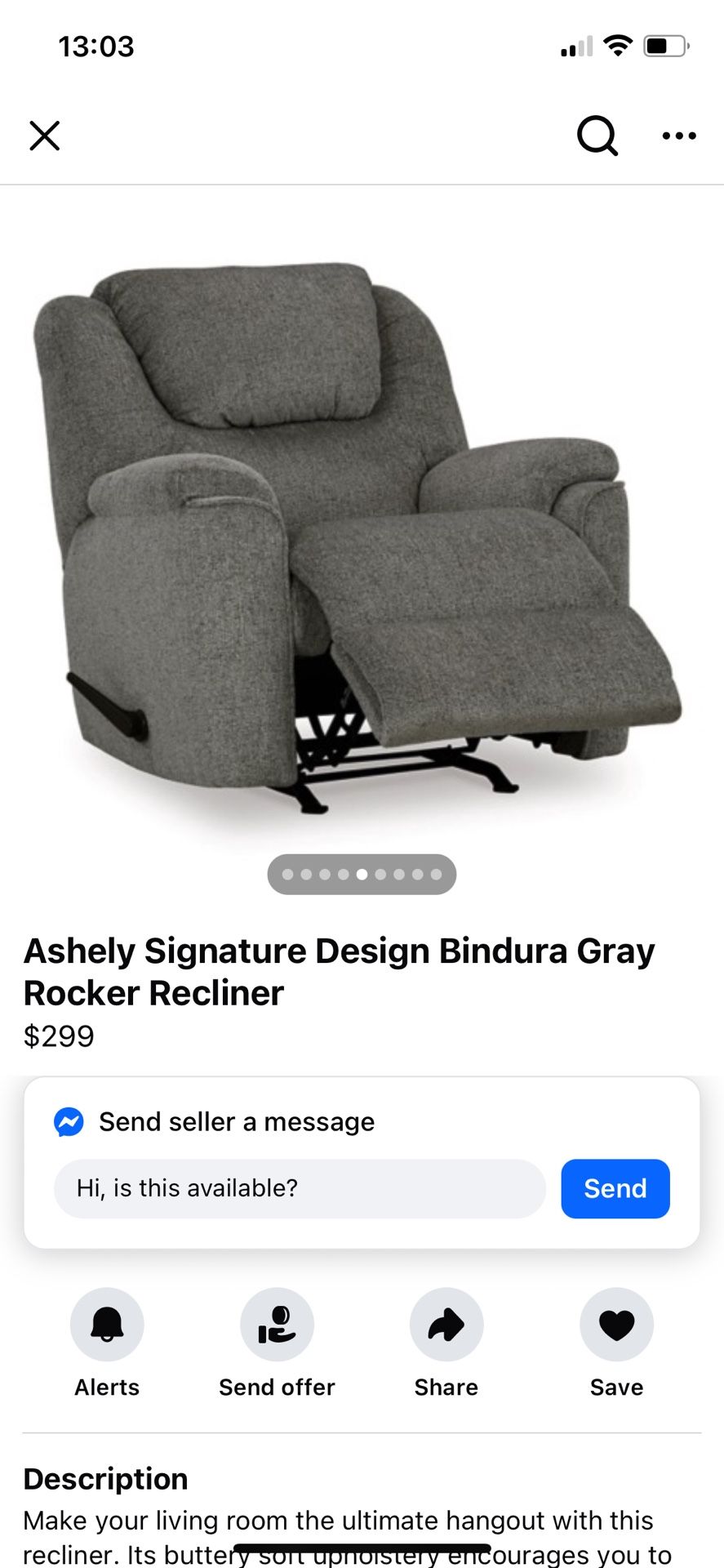Open the three-dot overflow menu

click(x=679, y=136)
